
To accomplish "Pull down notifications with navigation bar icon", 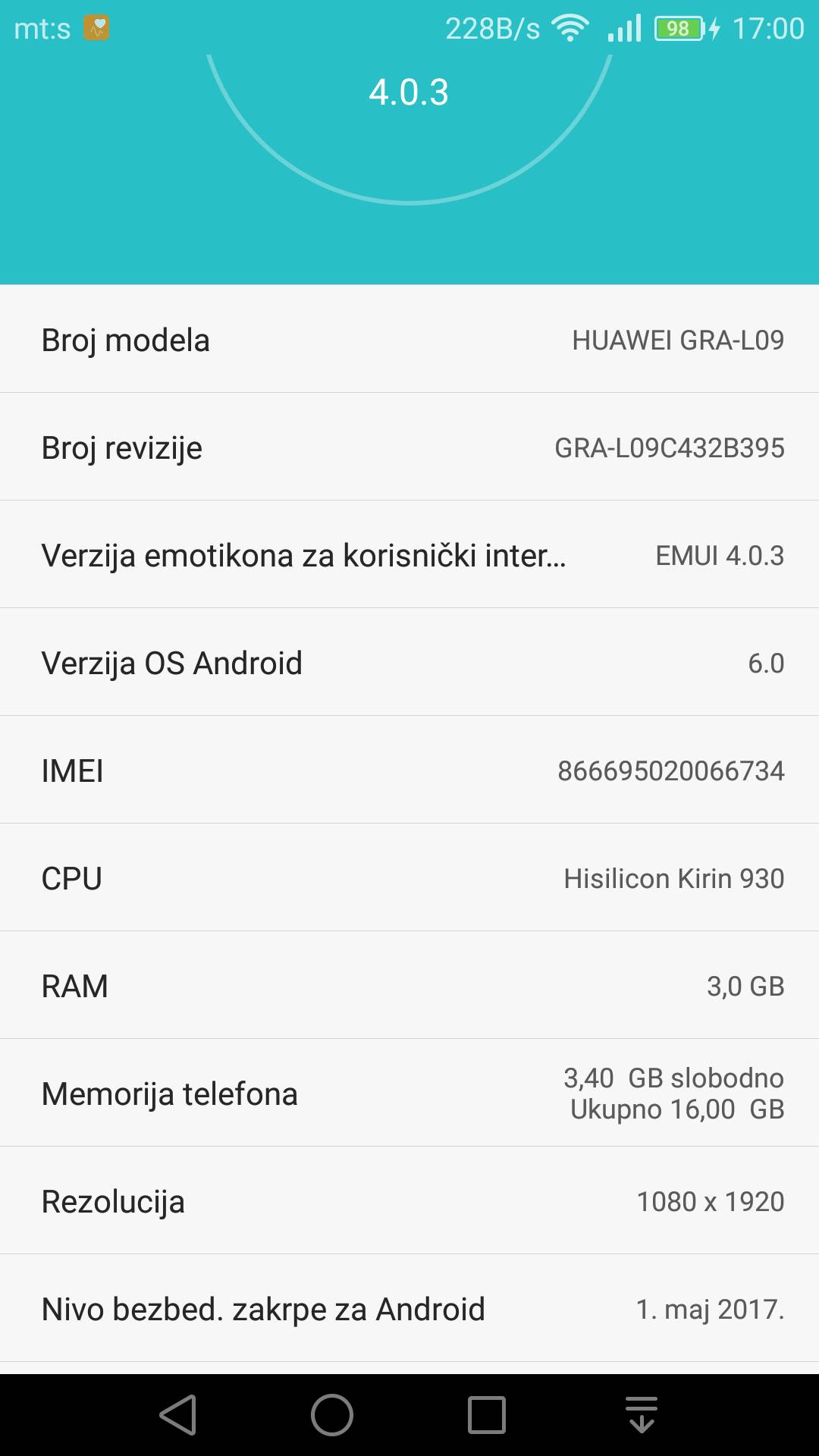I will tap(642, 1415).
